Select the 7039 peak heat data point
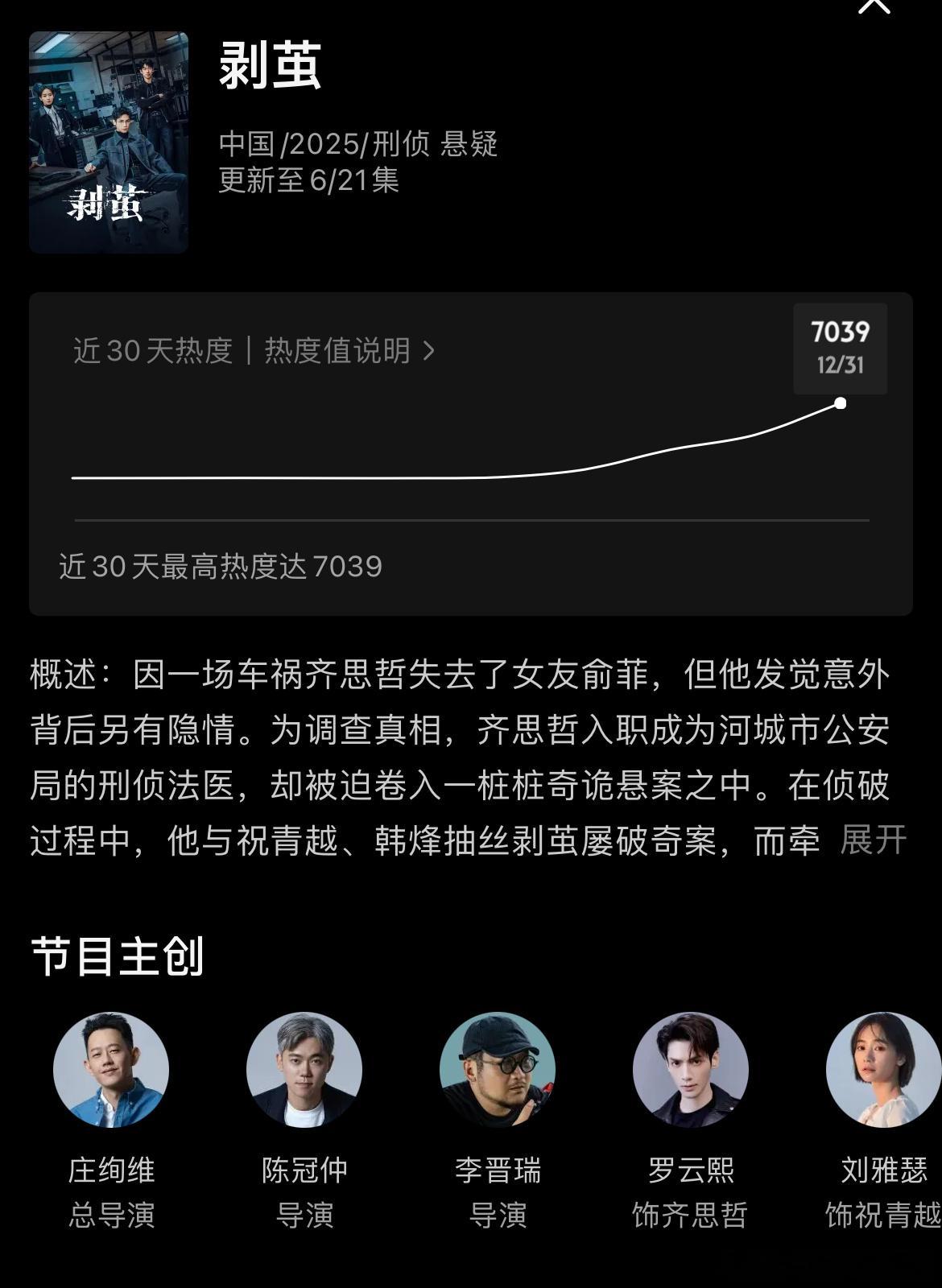This screenshot has width=942, height=1288. pyautogui.click(x=841, y=403)
